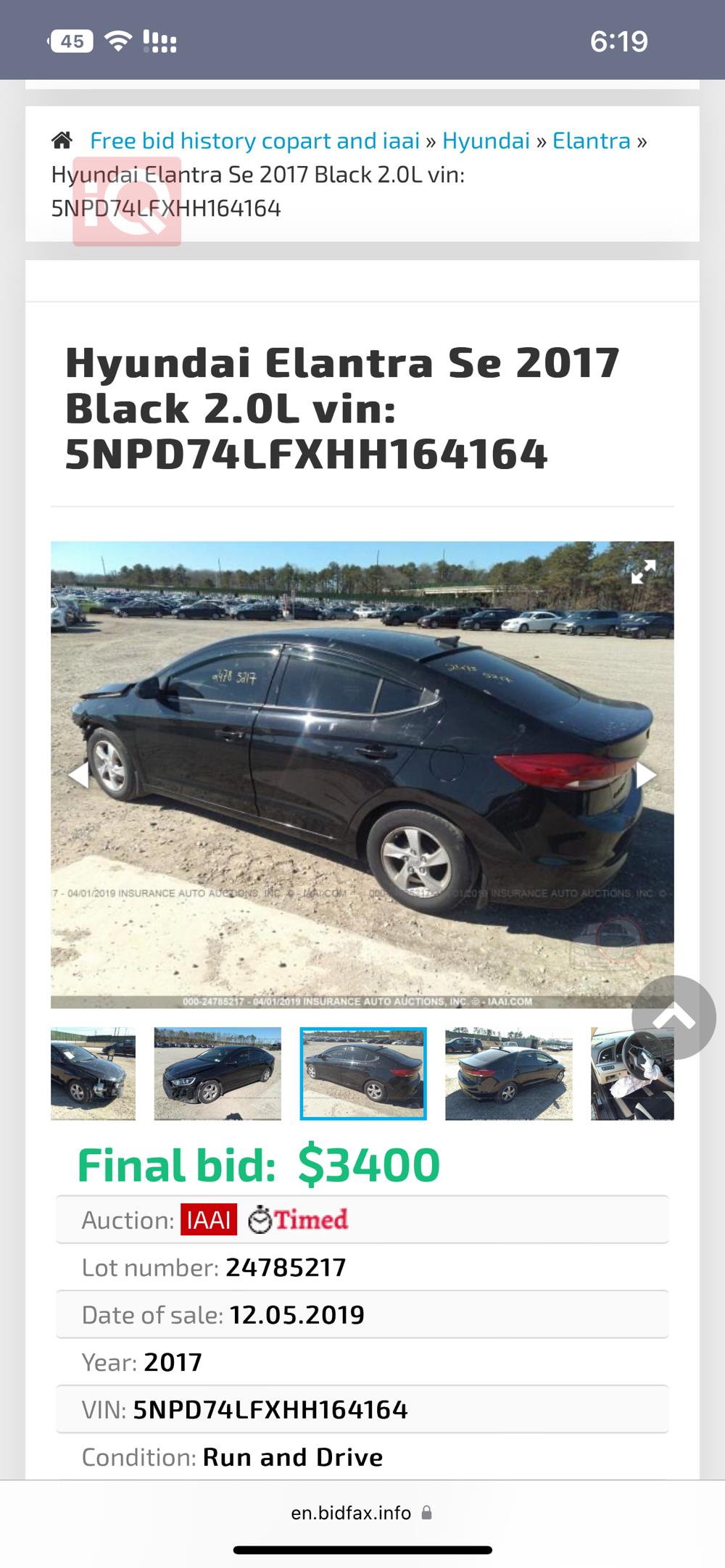Open the Elantra breadcrumb link
This screenshot has width=725, height=1568.
click(591, 141)
